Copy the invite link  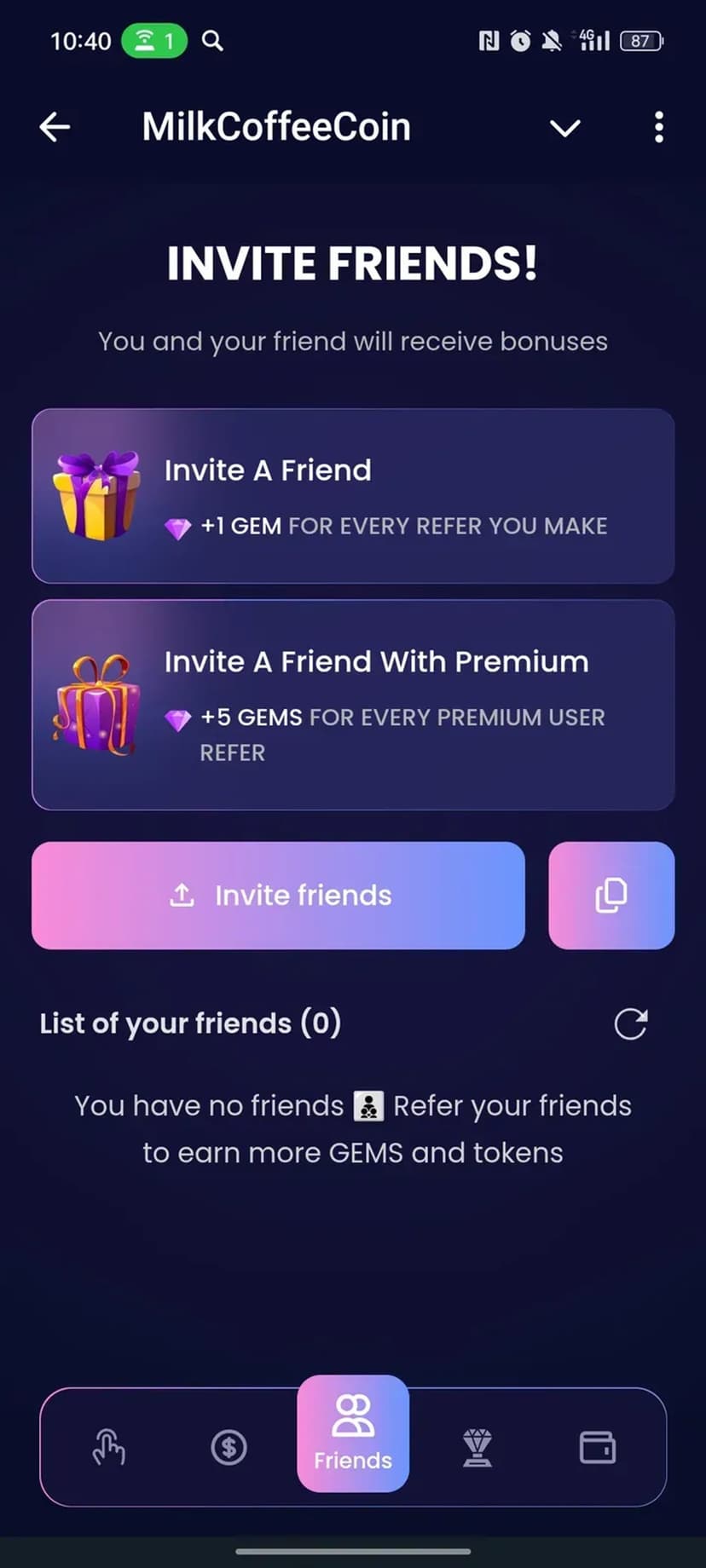(611, 896)
